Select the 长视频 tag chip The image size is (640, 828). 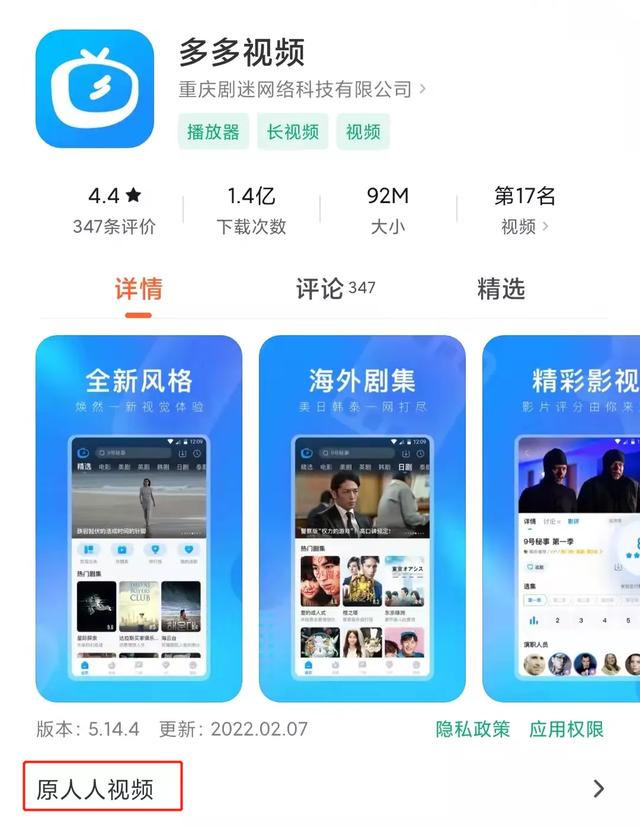click(292, 132)
